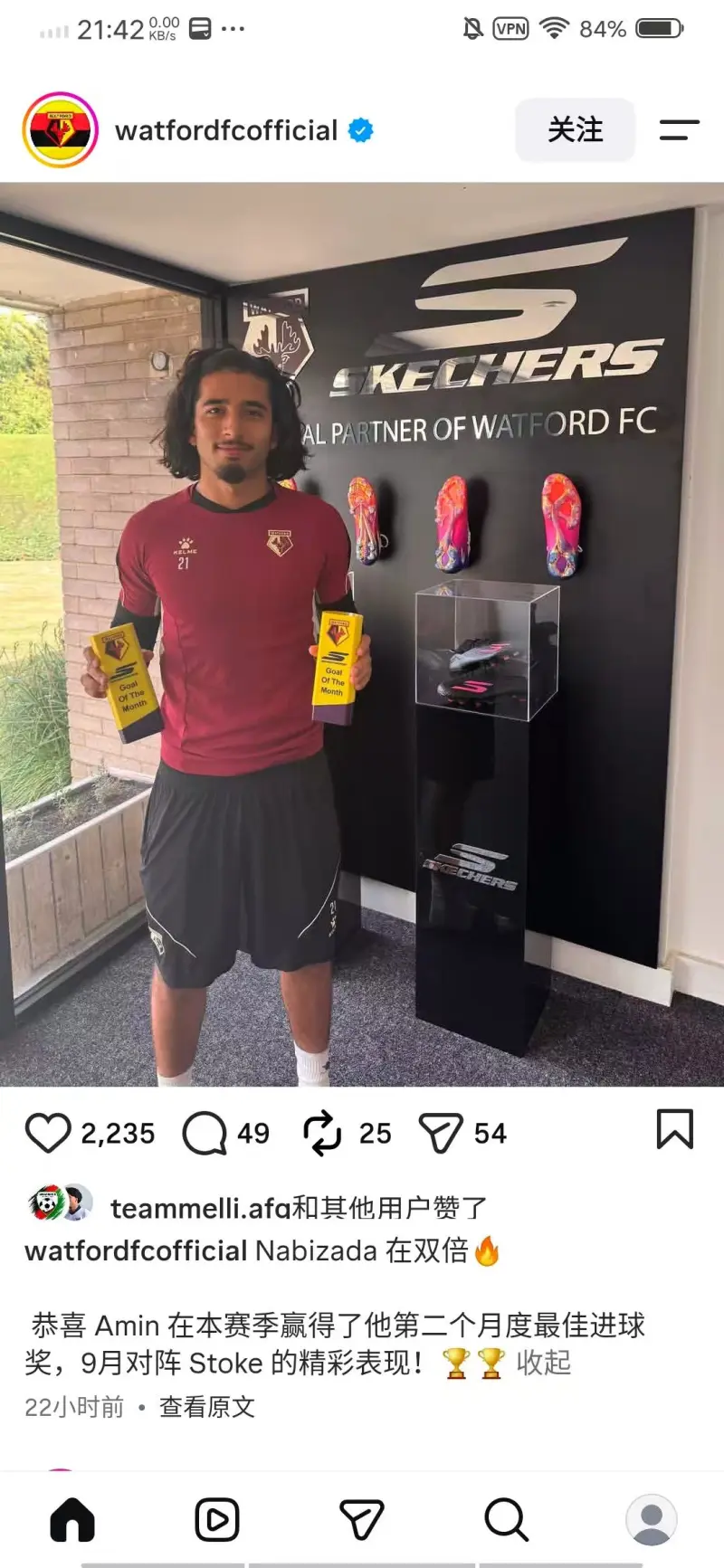
Task: Open my profile tab
Action: coord(652,1519)
